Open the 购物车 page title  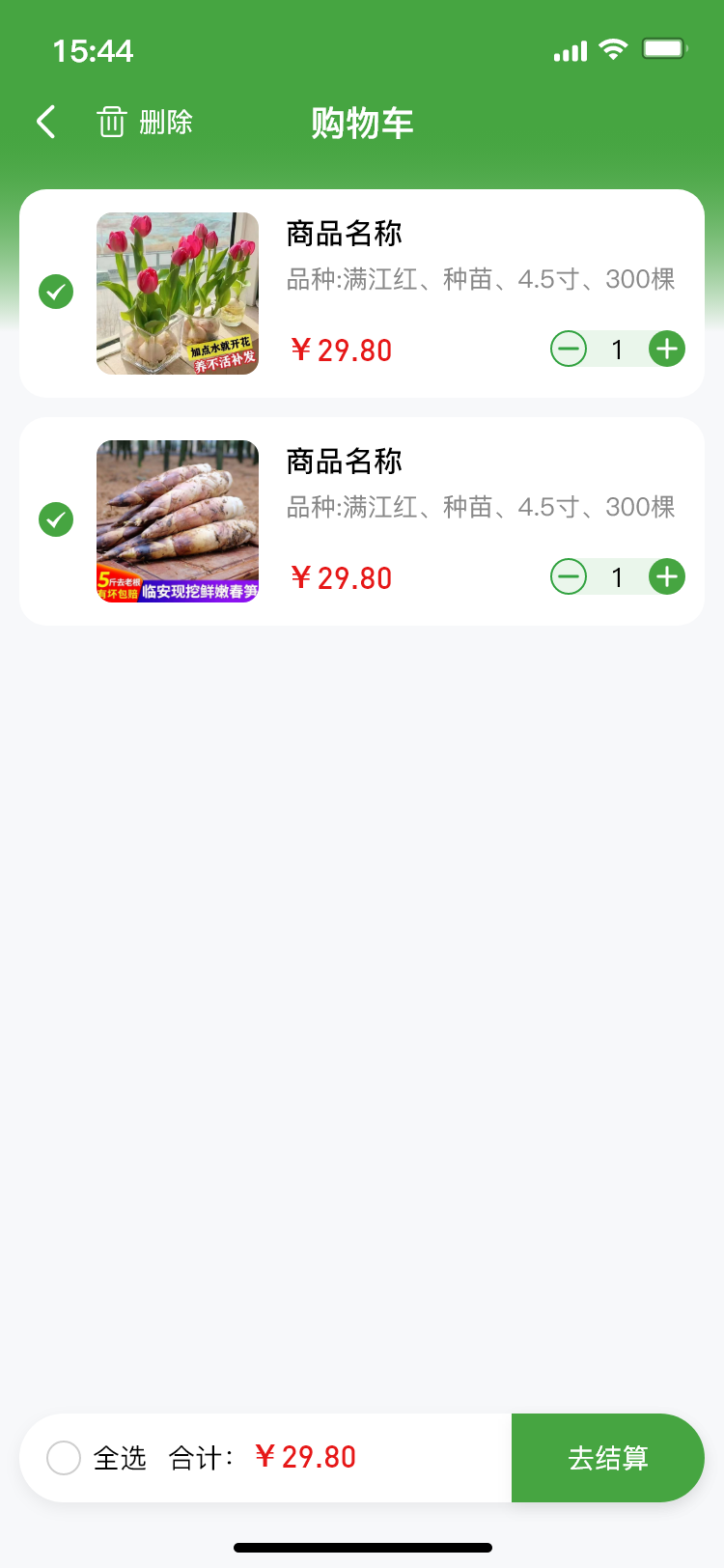pyautogui.click(x=362, y=123)
